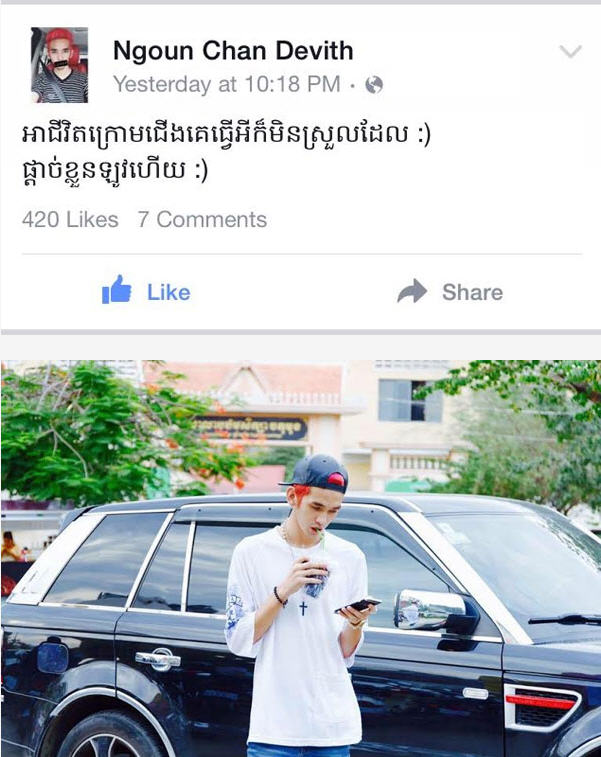Open Ngoun Chan Devith's profile name link
The width and height of the screenshot is (601, 757).
click(x=233, y=51)
